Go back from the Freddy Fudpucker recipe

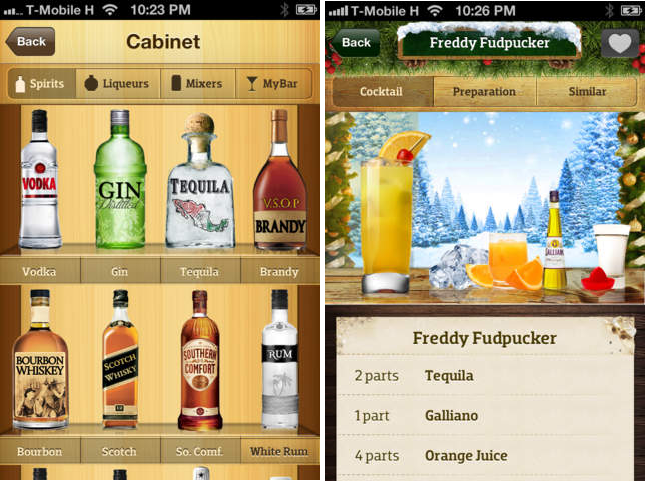click(356, 43)
